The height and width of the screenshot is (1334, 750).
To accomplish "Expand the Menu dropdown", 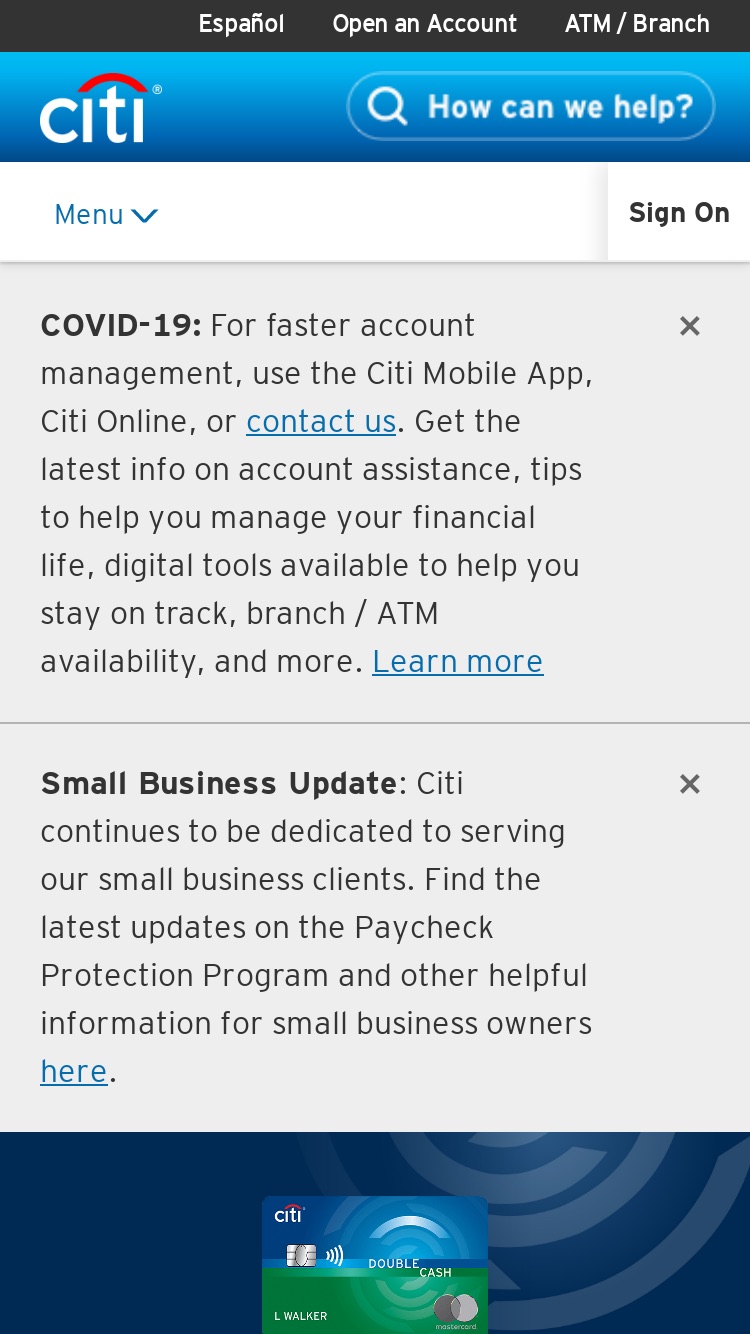I will coord(106,214).
